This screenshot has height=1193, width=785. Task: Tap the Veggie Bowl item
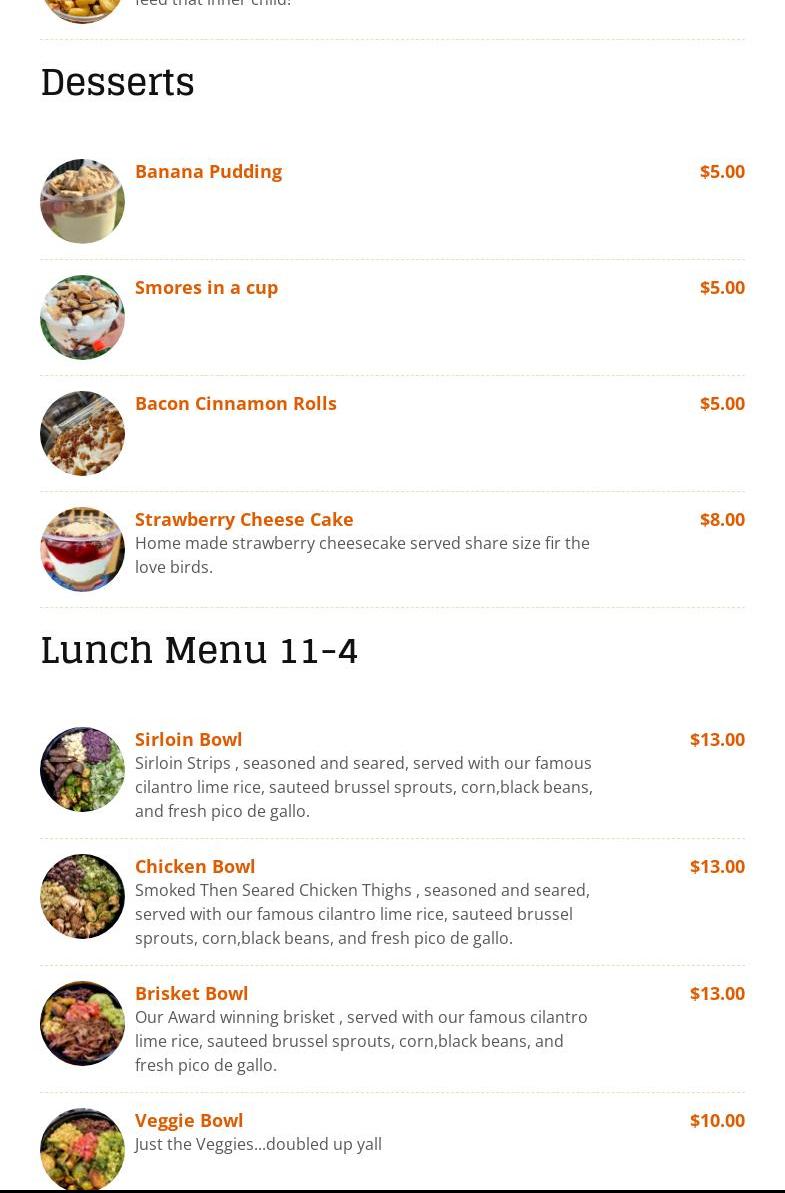click(189, 1120)
